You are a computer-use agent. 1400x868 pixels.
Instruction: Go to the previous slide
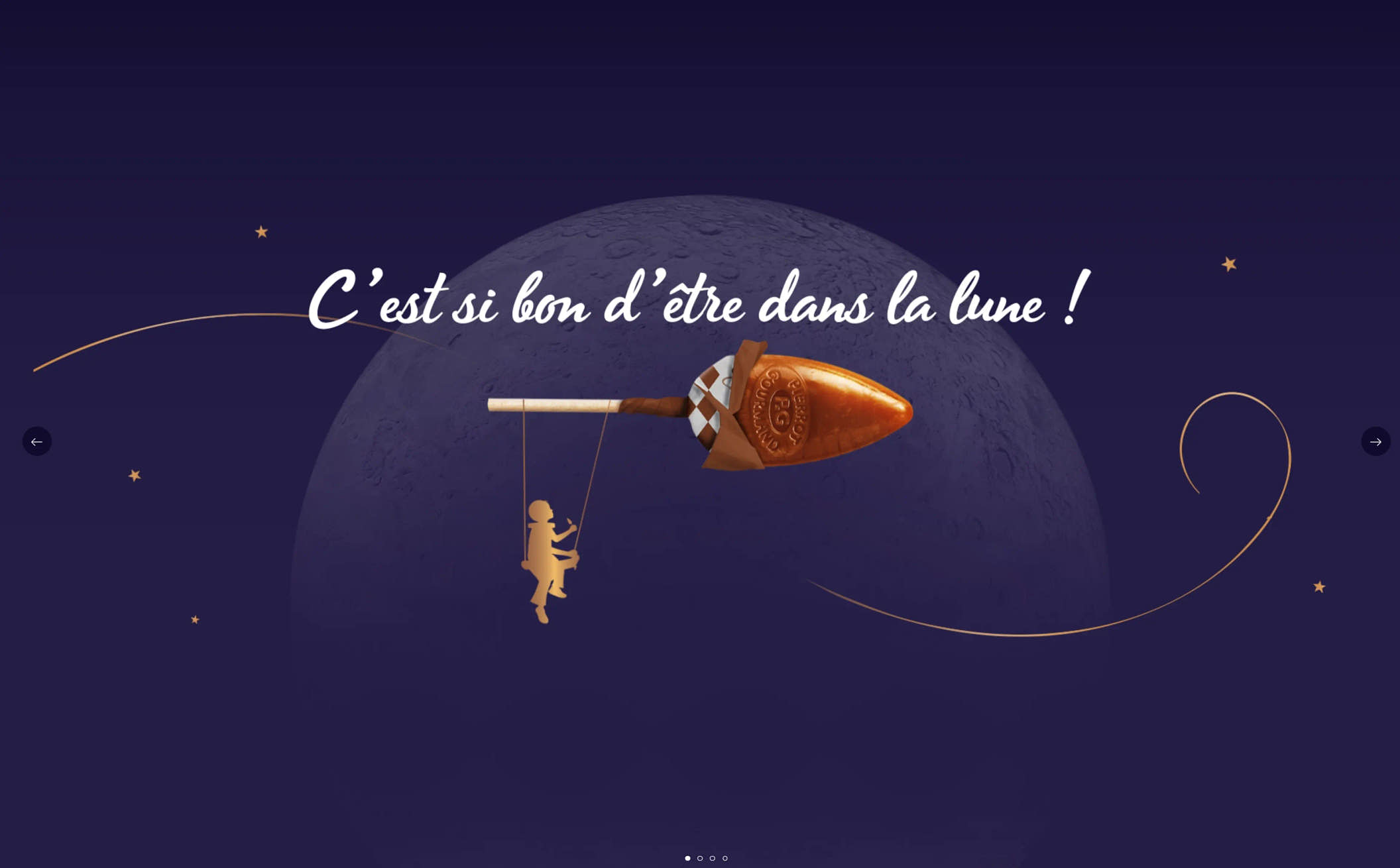tap(37, 441)
